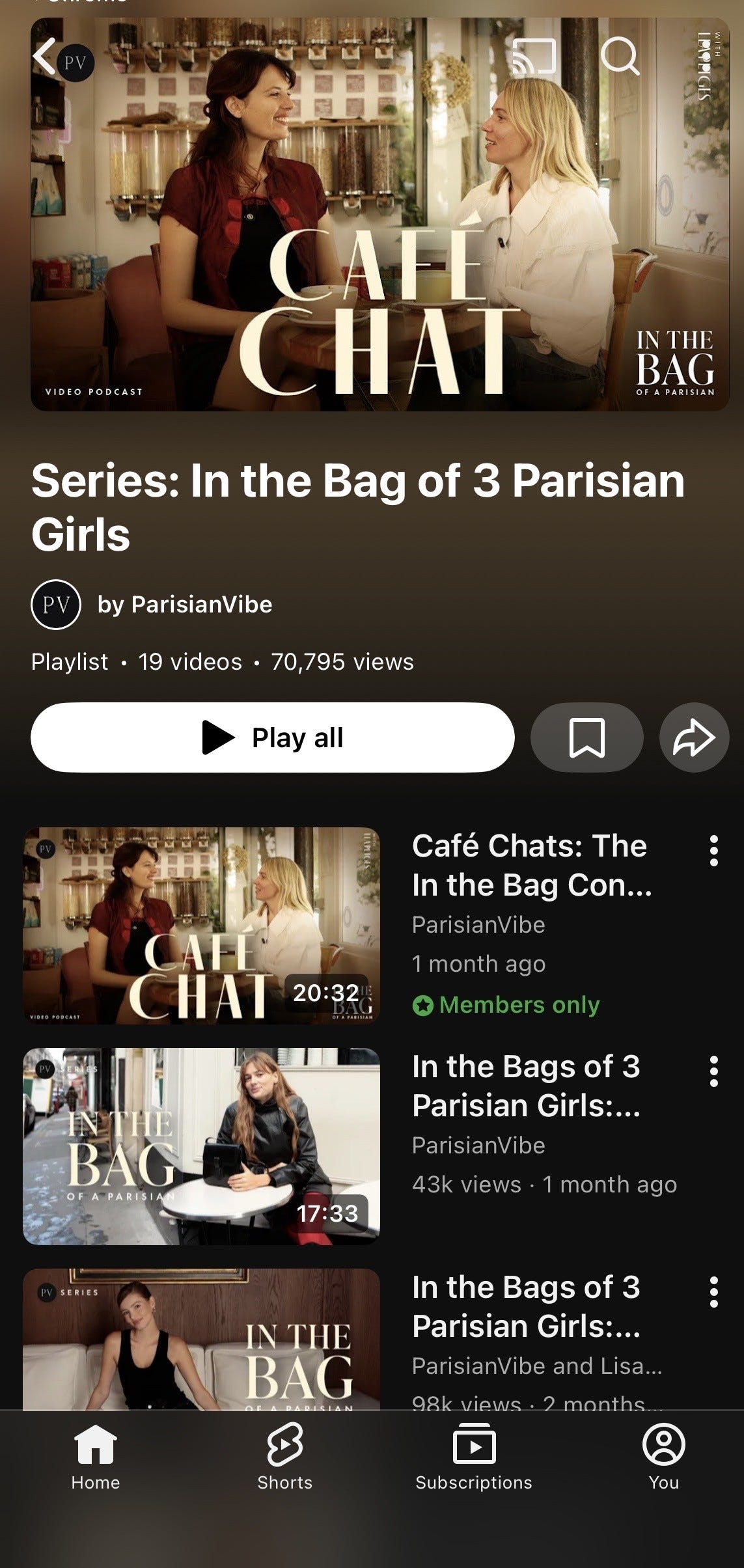
Task: Open search in the top bar
Action: (619, 57)
